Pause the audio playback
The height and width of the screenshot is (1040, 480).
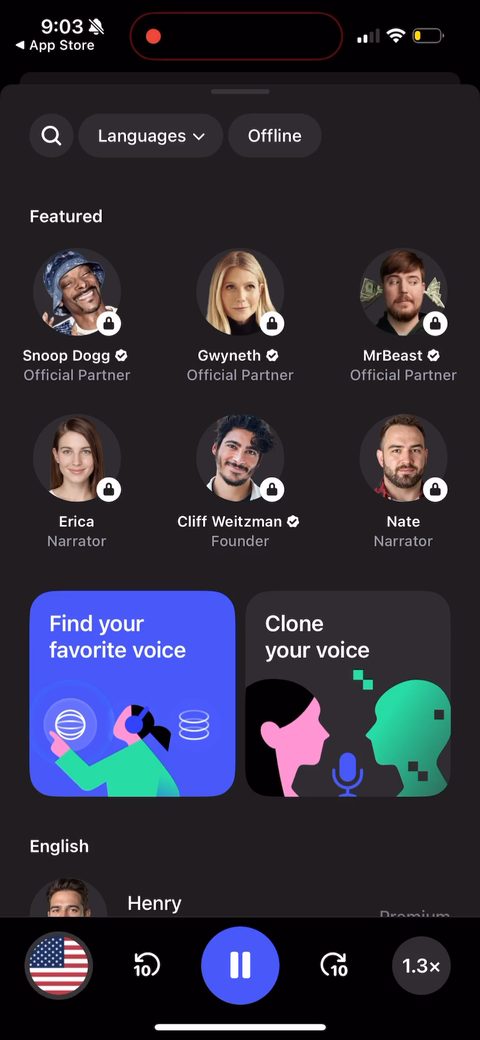(x=240, y=966)
